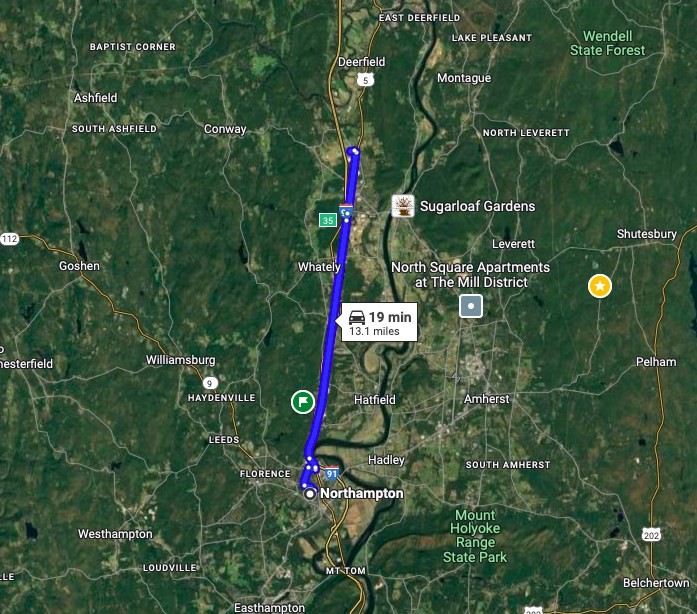The width and height of the screenshot is (697, 614).
Task: Tap the yellow starred place marker
Action: click(x=599, y=286)
